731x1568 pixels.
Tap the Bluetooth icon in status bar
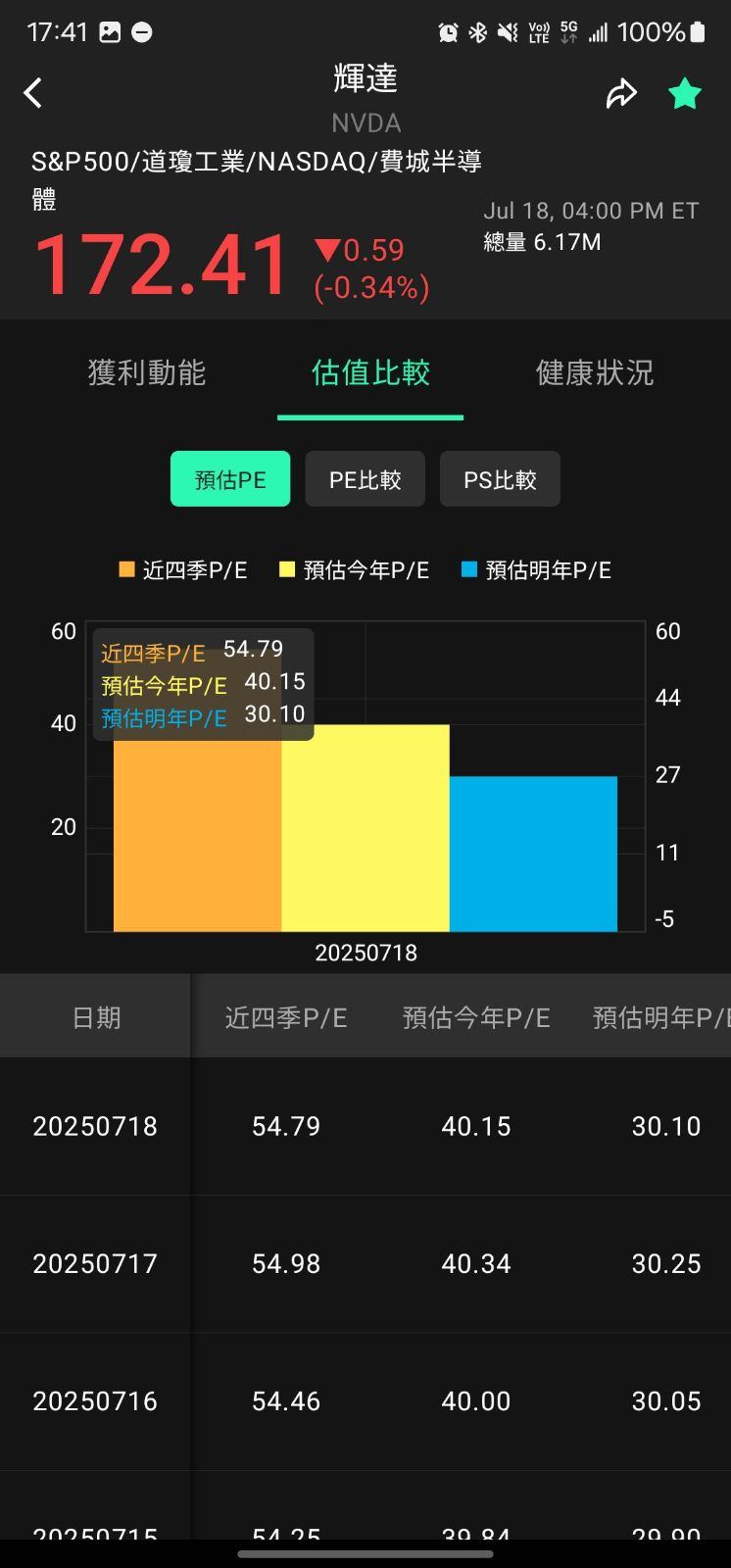tap(477, 31)
